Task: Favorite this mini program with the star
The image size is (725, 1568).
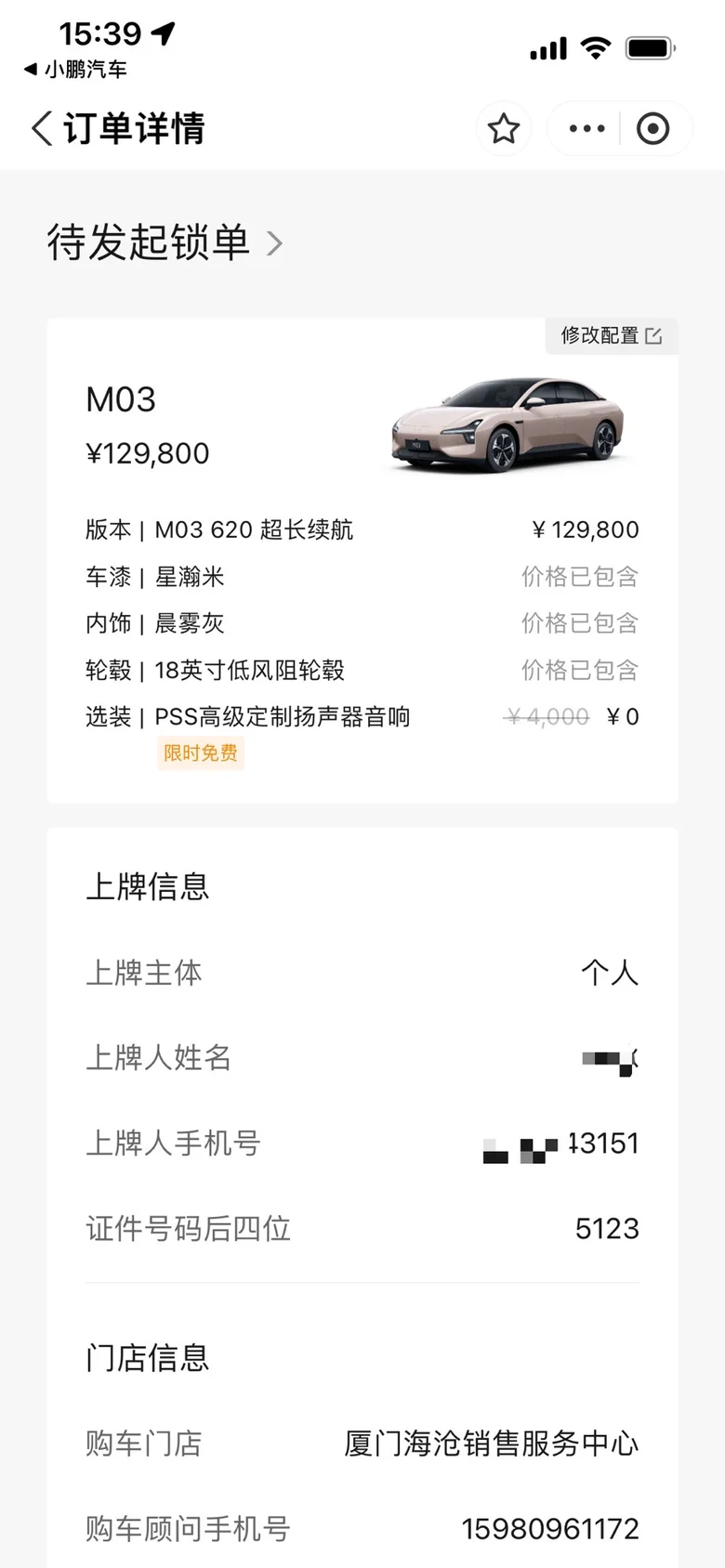Action: [x=504, y=128]
